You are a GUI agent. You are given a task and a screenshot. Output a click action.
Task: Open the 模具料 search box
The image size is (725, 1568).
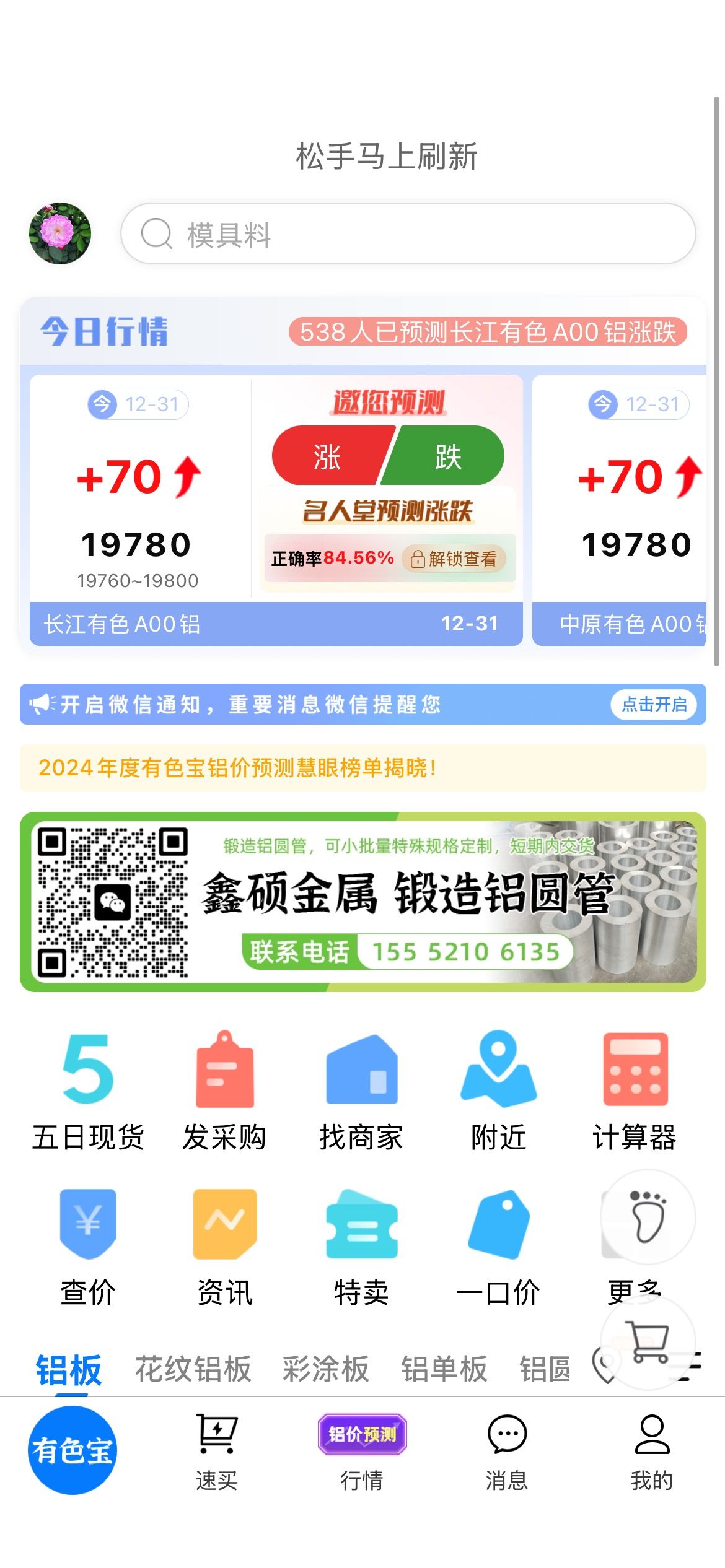[408, 233]
